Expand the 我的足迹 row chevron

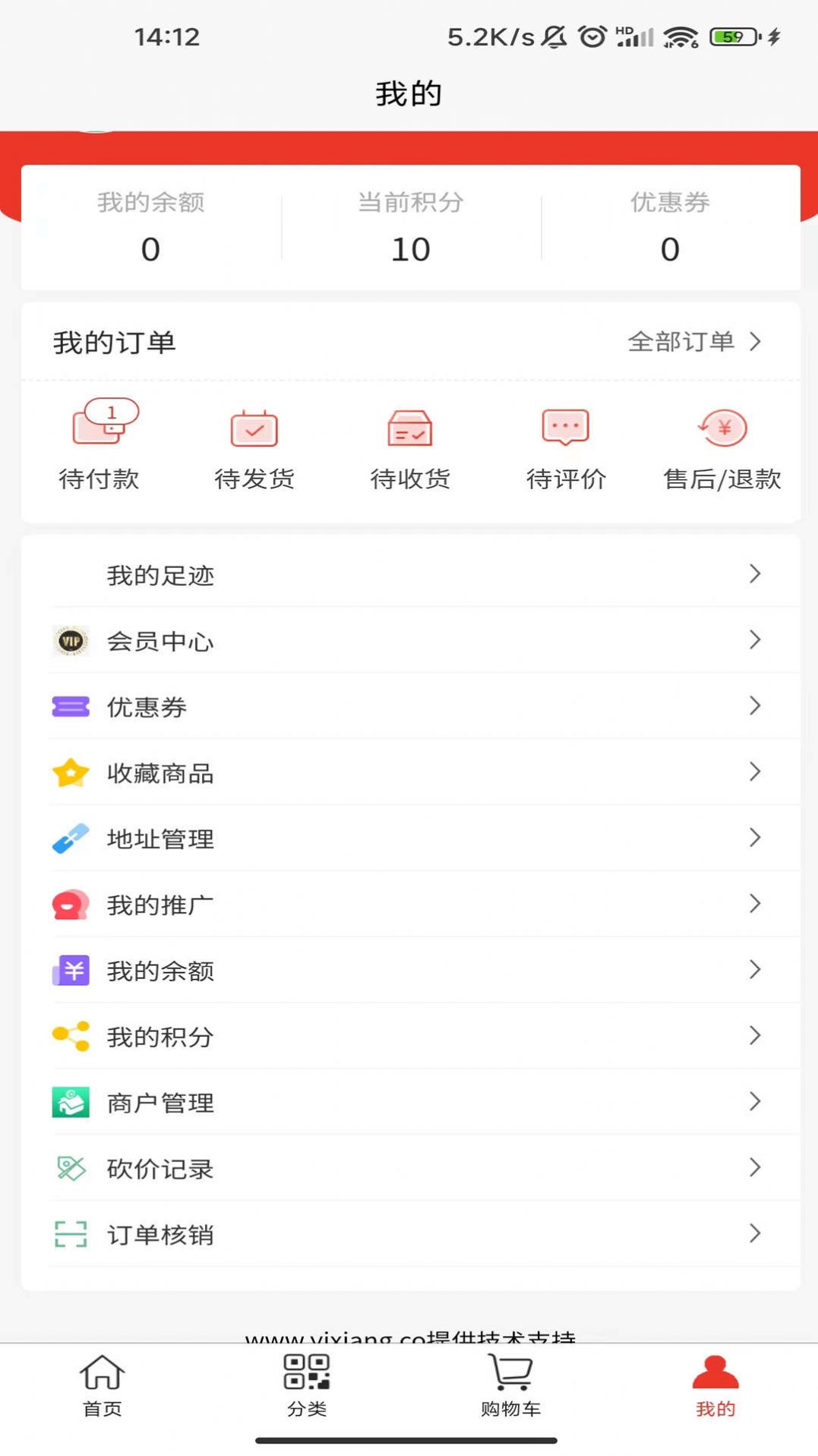pyautogui.click(x=754, y=574)
